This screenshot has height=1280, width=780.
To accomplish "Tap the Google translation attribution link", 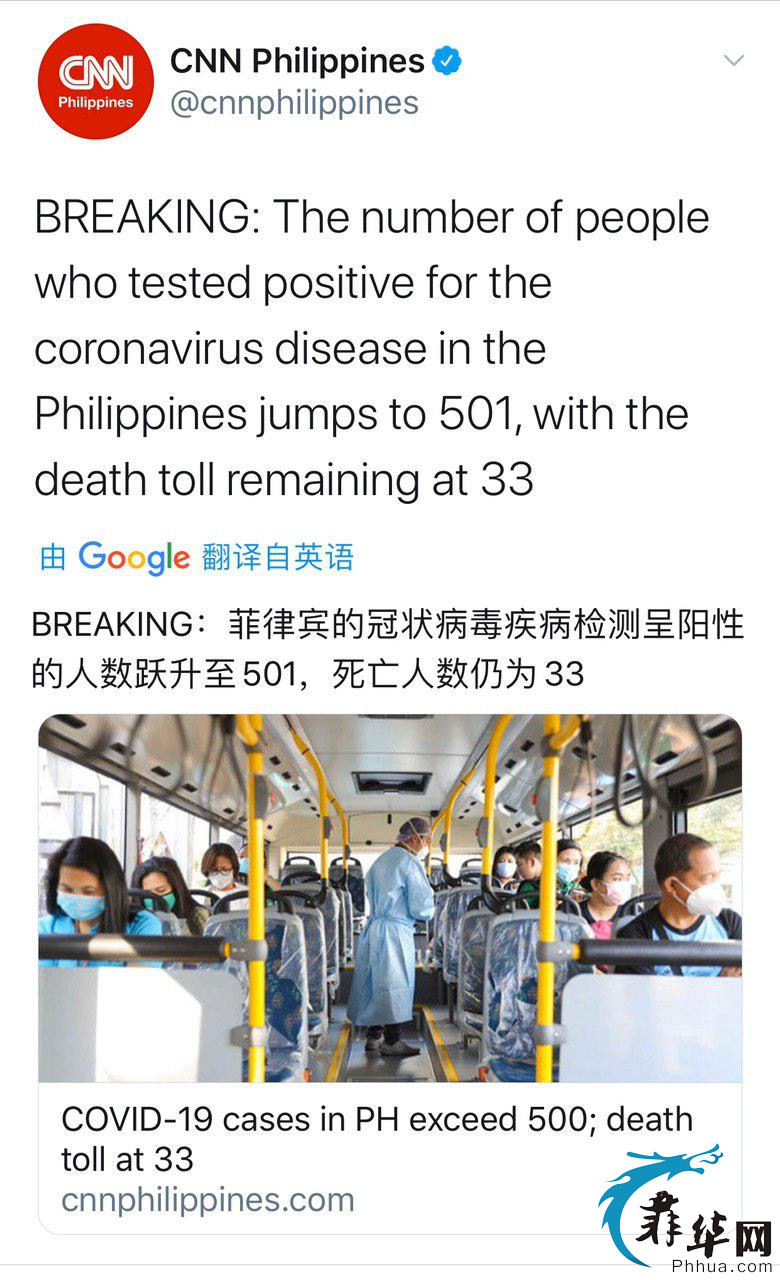I will [x=196, y=557].
